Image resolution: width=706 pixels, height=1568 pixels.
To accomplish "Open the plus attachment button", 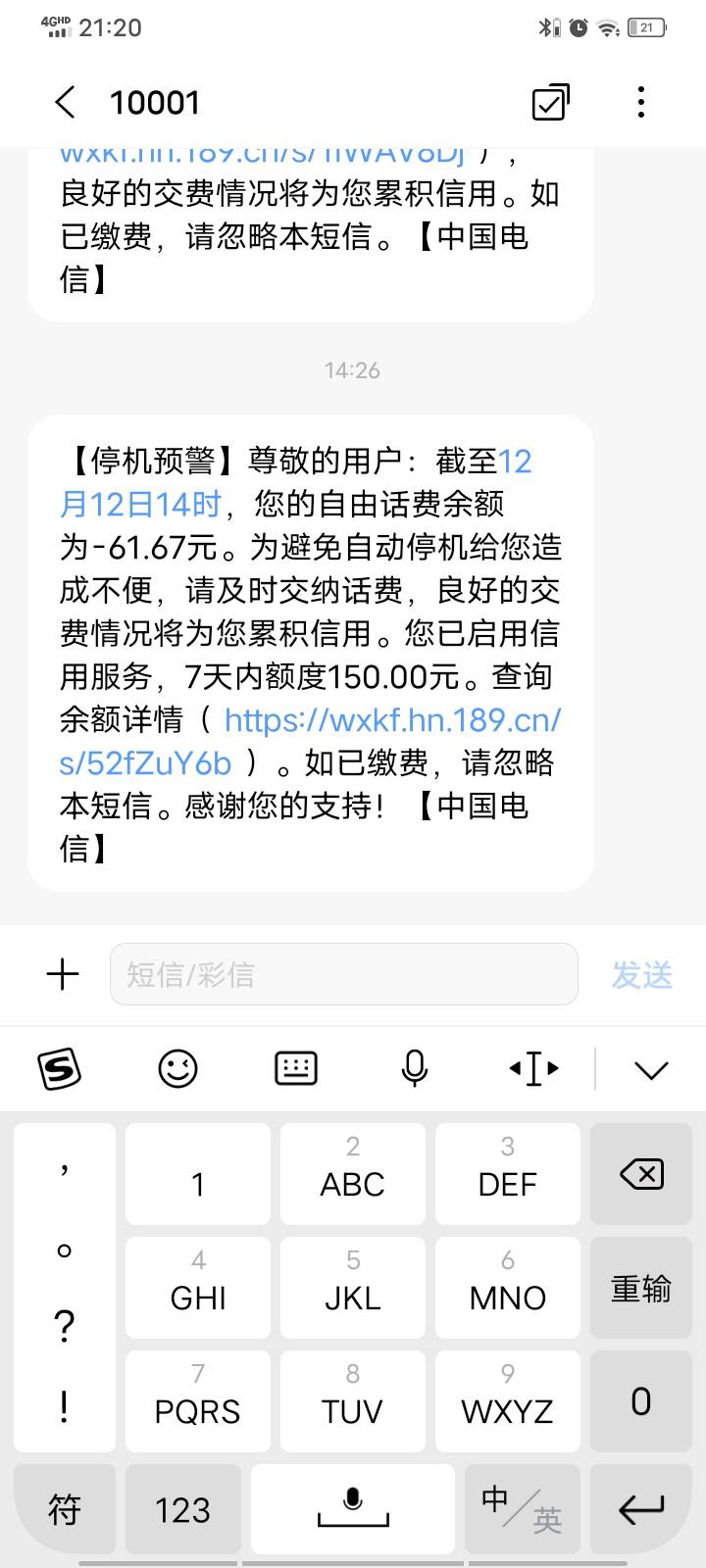I will (63, 974).
